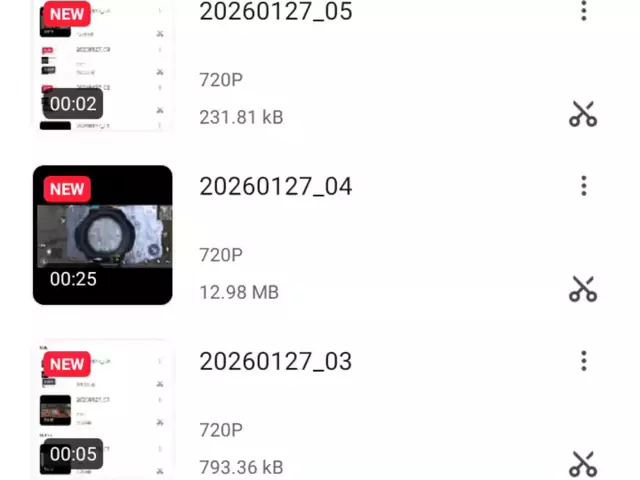Open overflow menu for 20260127_05
The image size is (640, 480).
pos(584,11)
